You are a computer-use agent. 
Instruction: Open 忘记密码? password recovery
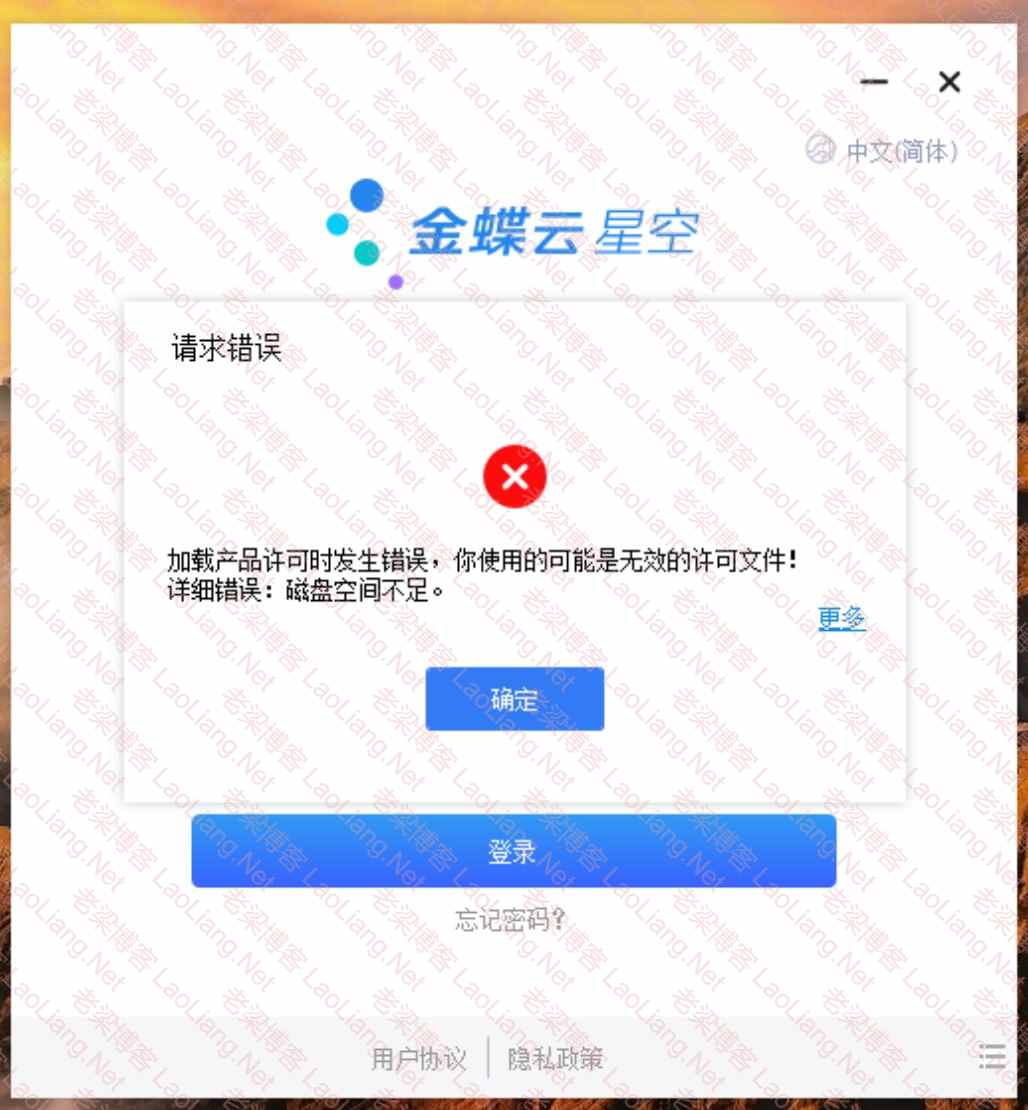510,919
